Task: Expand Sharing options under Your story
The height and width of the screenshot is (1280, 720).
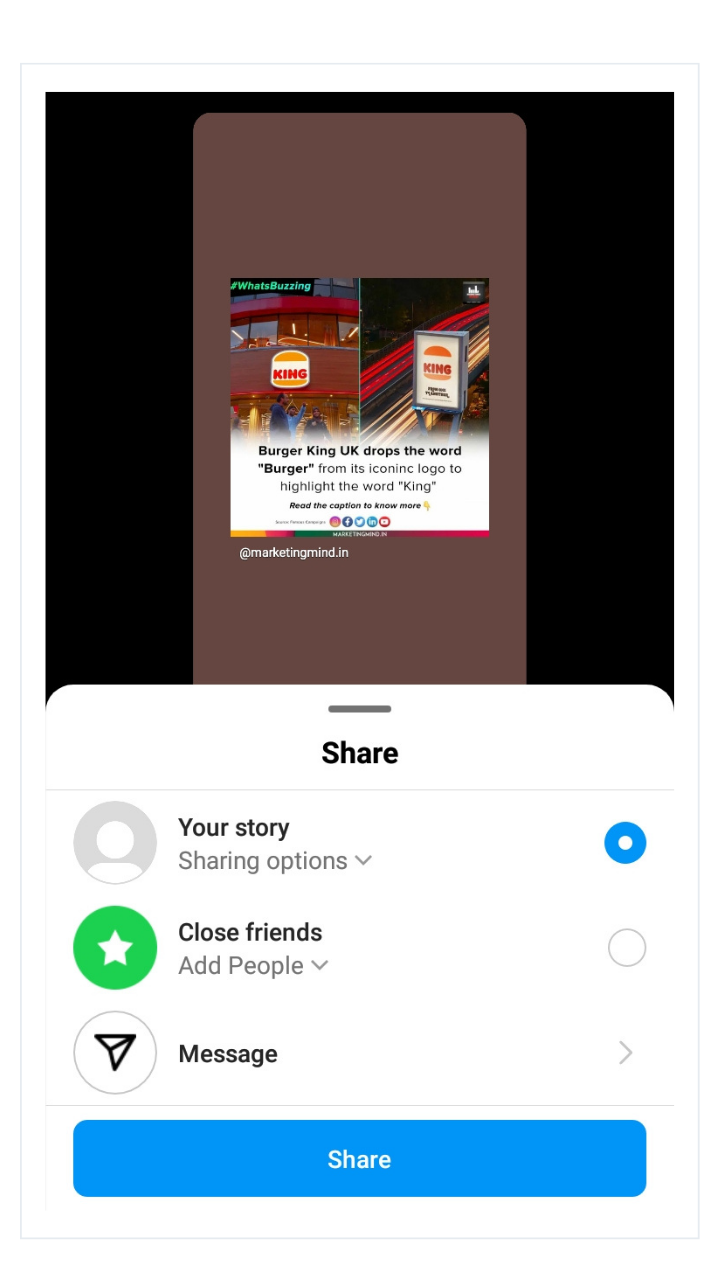Action: click(x=274, y=861)
